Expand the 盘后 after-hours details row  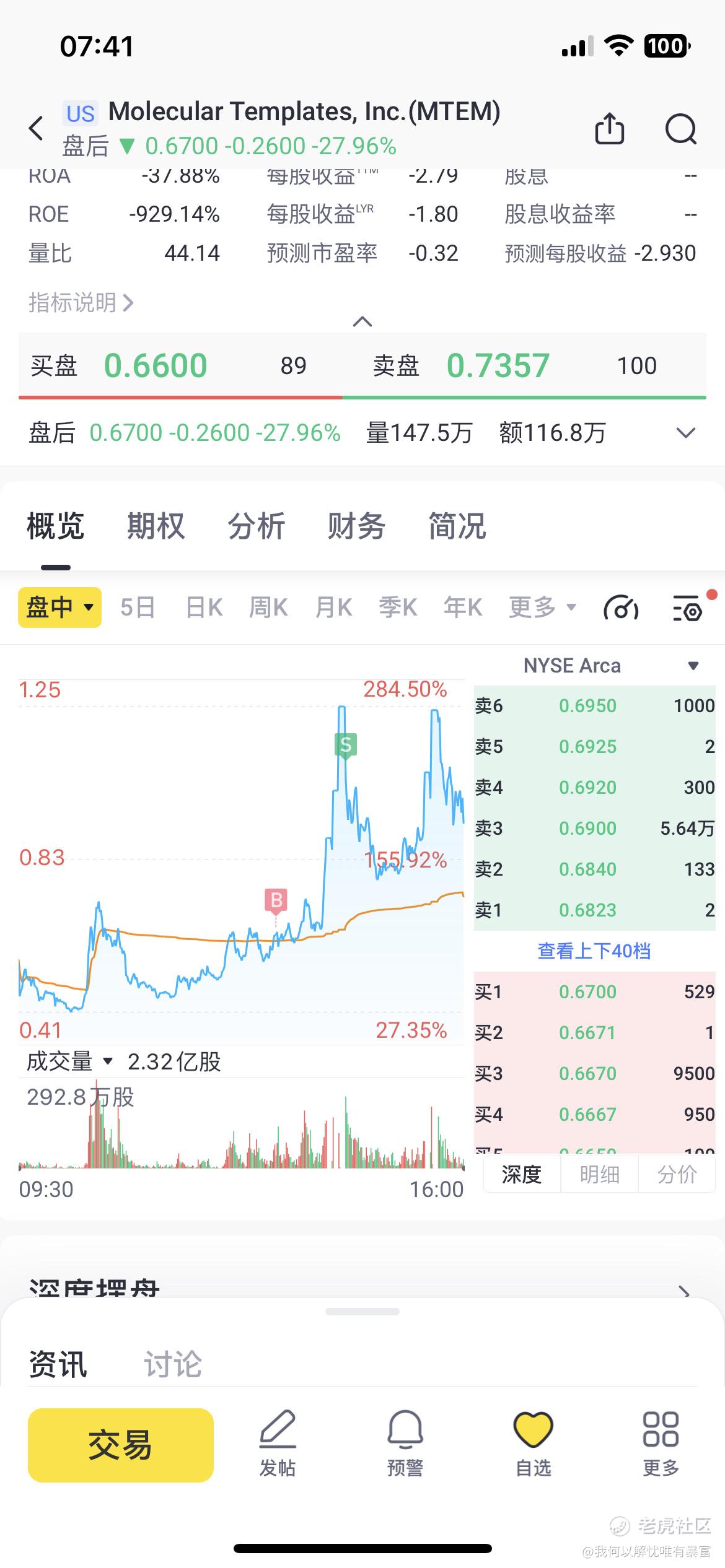tap(685, 433)
